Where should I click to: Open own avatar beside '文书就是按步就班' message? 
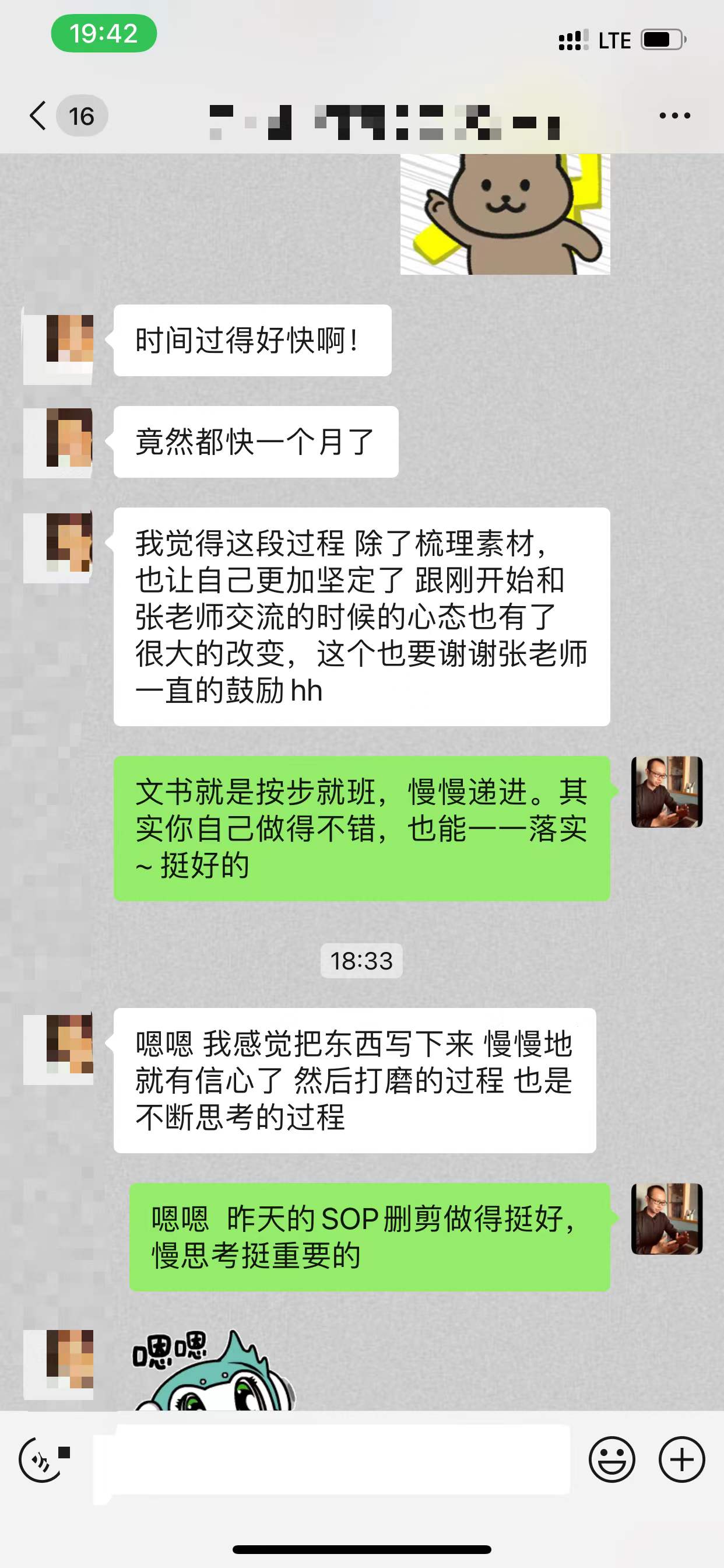(667, 792)
